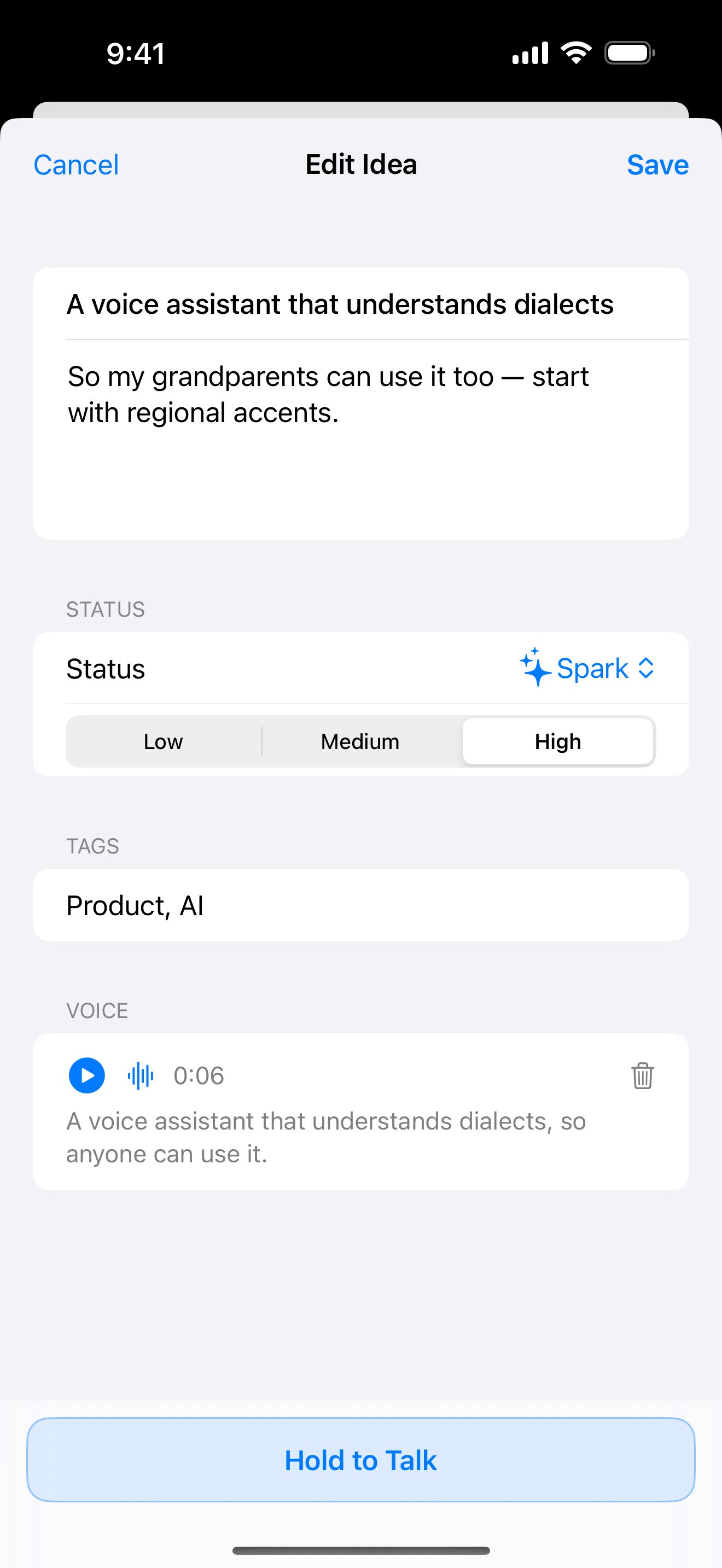Select the High priority segment
The width and height of the screenshot is (722, 1568).
557,741
